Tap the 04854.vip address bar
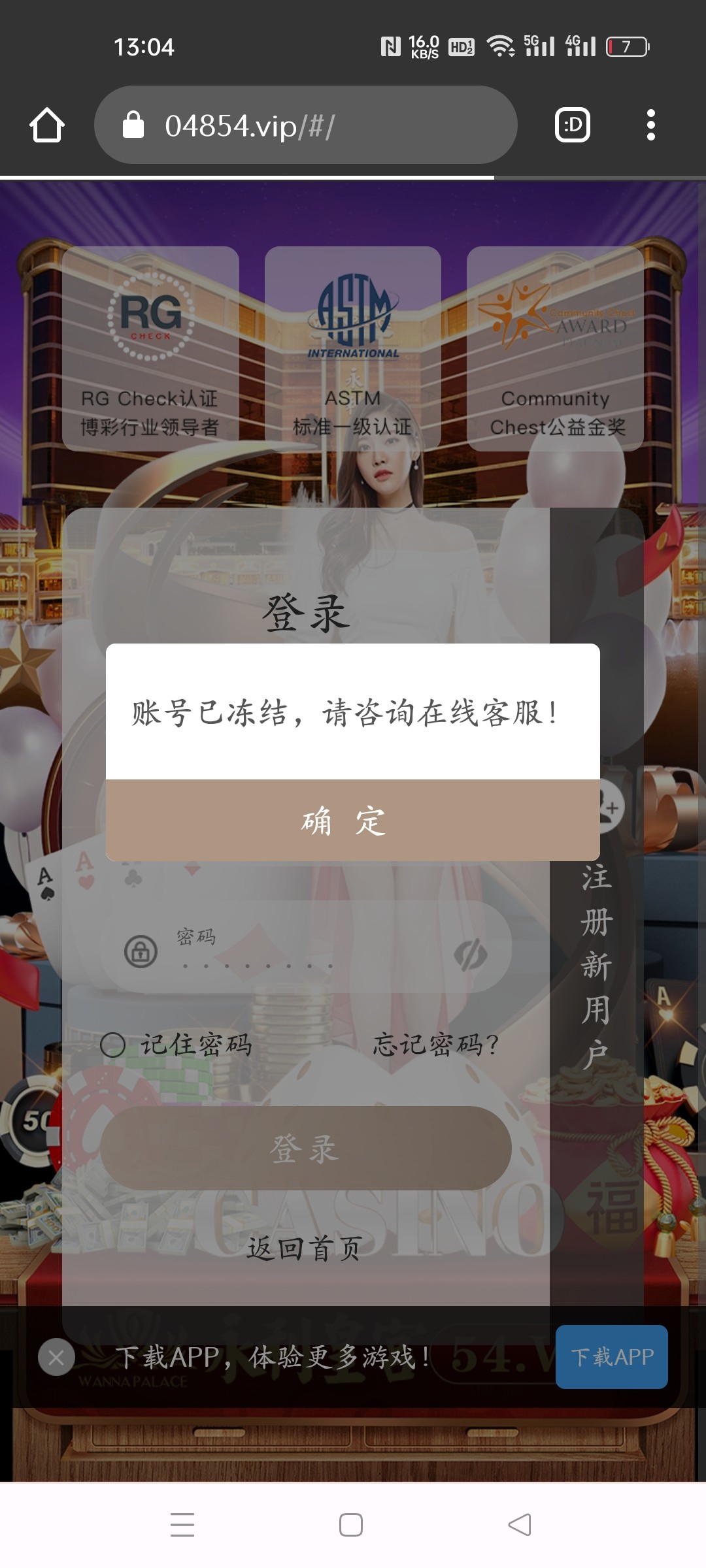The width and height of the screenshot is (706, 1568). (306, 125)
